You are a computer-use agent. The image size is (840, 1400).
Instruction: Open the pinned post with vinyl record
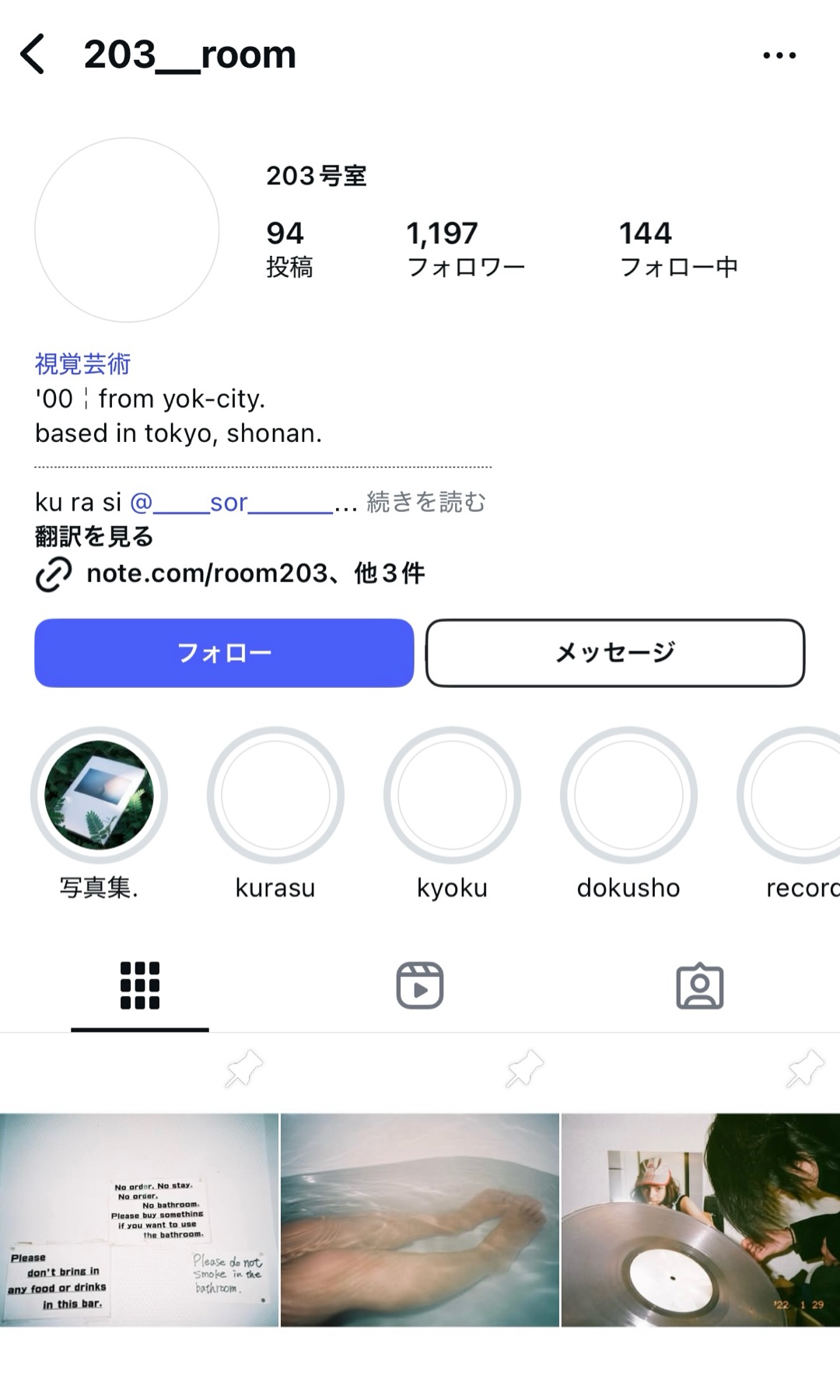point(700,1219)
